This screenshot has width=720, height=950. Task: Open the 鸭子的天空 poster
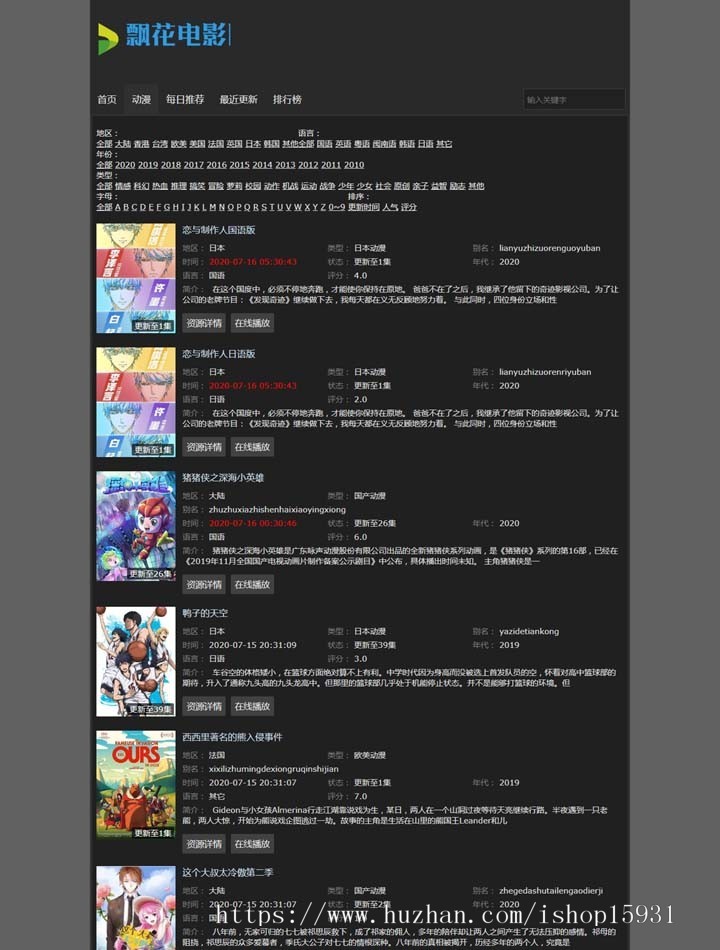(136, 661)
